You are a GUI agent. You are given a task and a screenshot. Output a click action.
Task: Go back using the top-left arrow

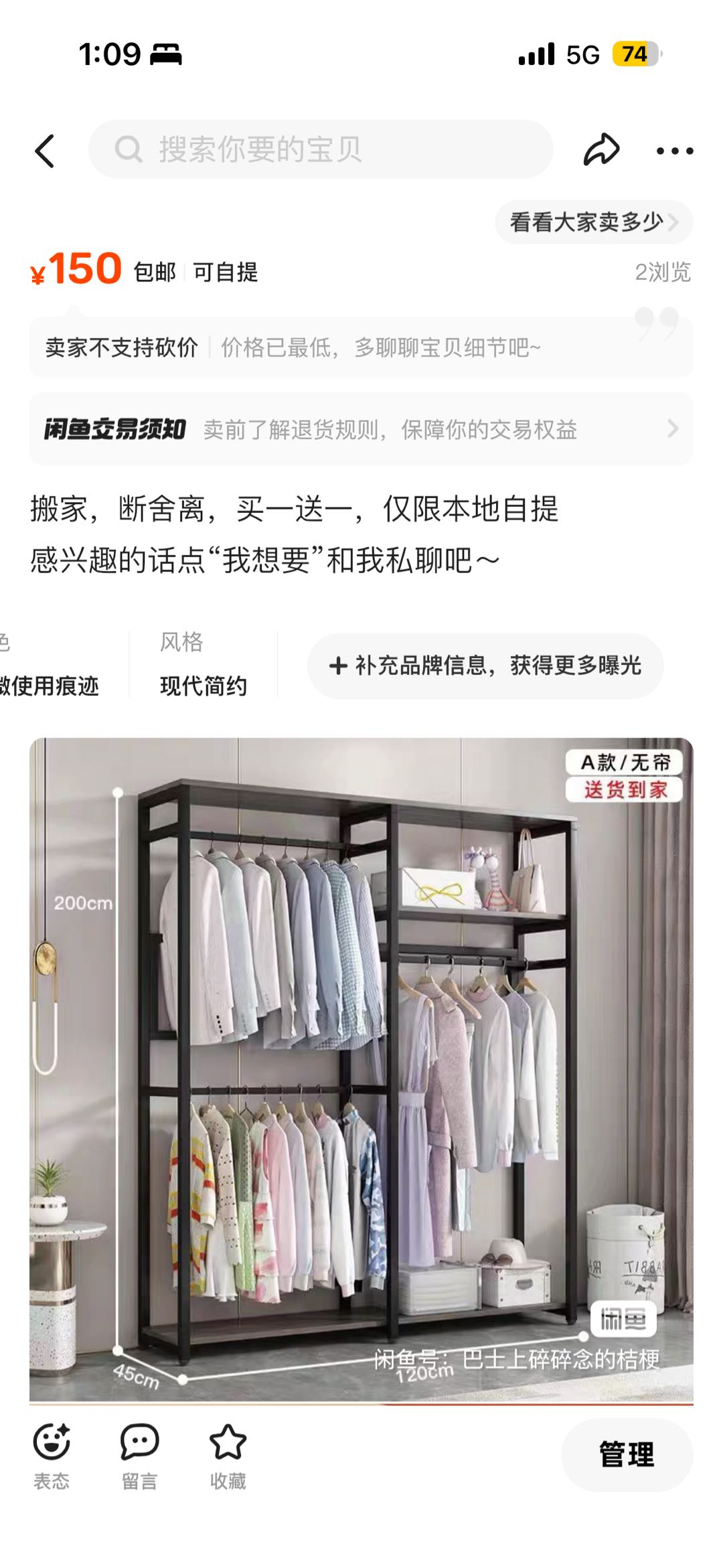click(x=45, y=151)
